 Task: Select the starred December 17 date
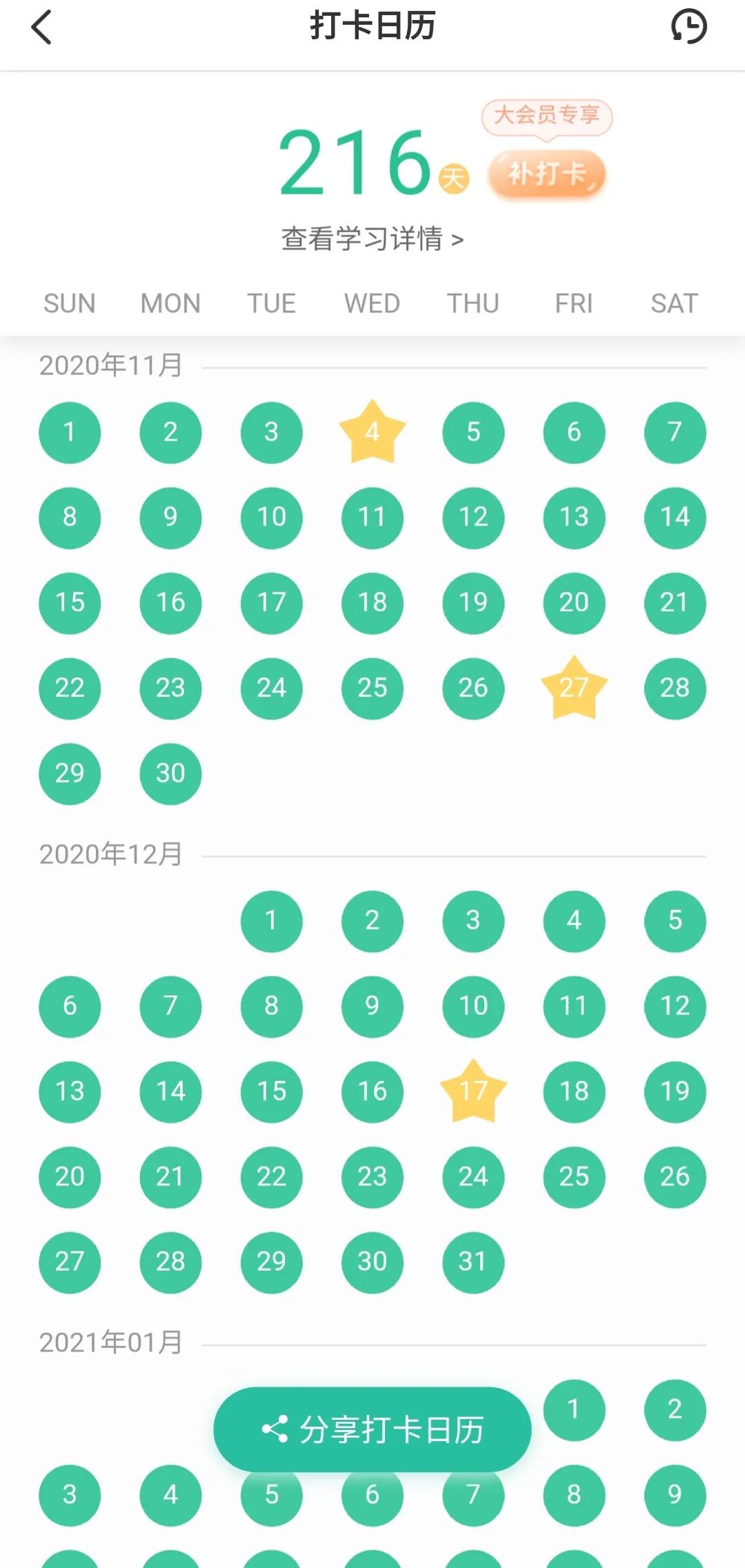pos(473,1091)
